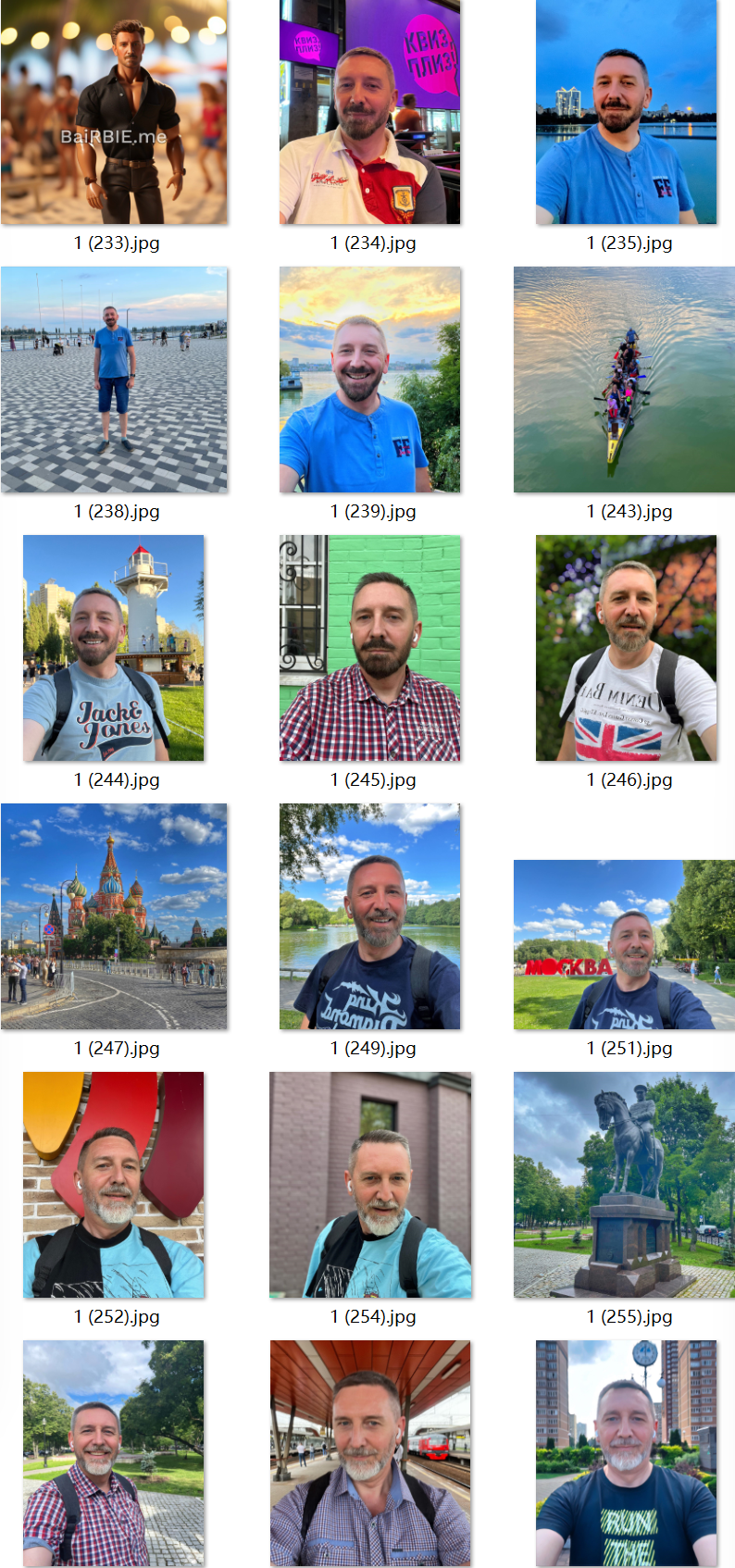Viewport: 735px width, 1568px height.
Task: View the image 1 (249).jpg
Action: [x=369, y=916]
